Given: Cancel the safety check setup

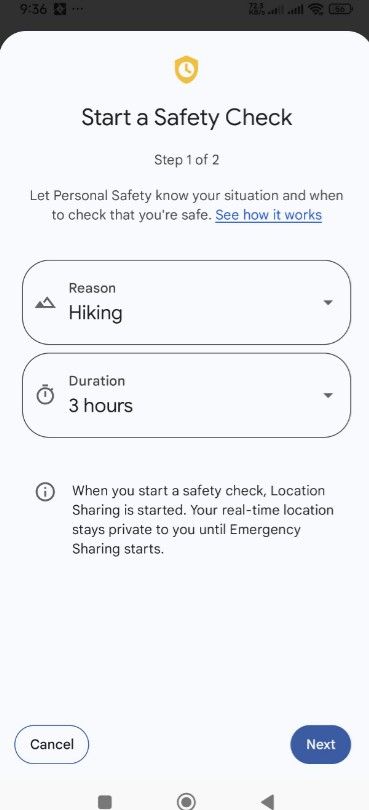Looking at the screenshot, I should pos(52,744).
